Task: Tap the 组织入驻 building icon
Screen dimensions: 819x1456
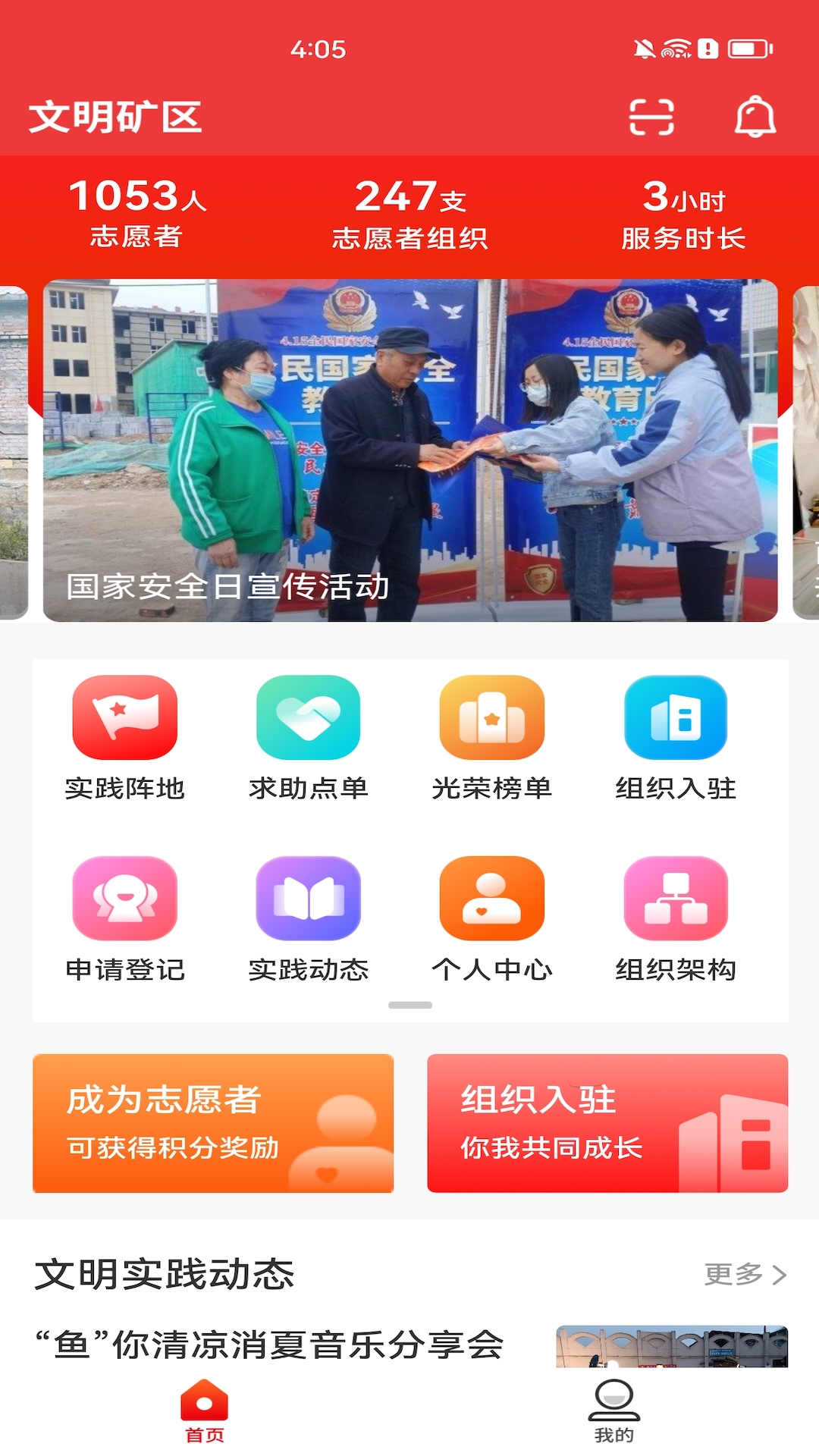Action: 675,718
